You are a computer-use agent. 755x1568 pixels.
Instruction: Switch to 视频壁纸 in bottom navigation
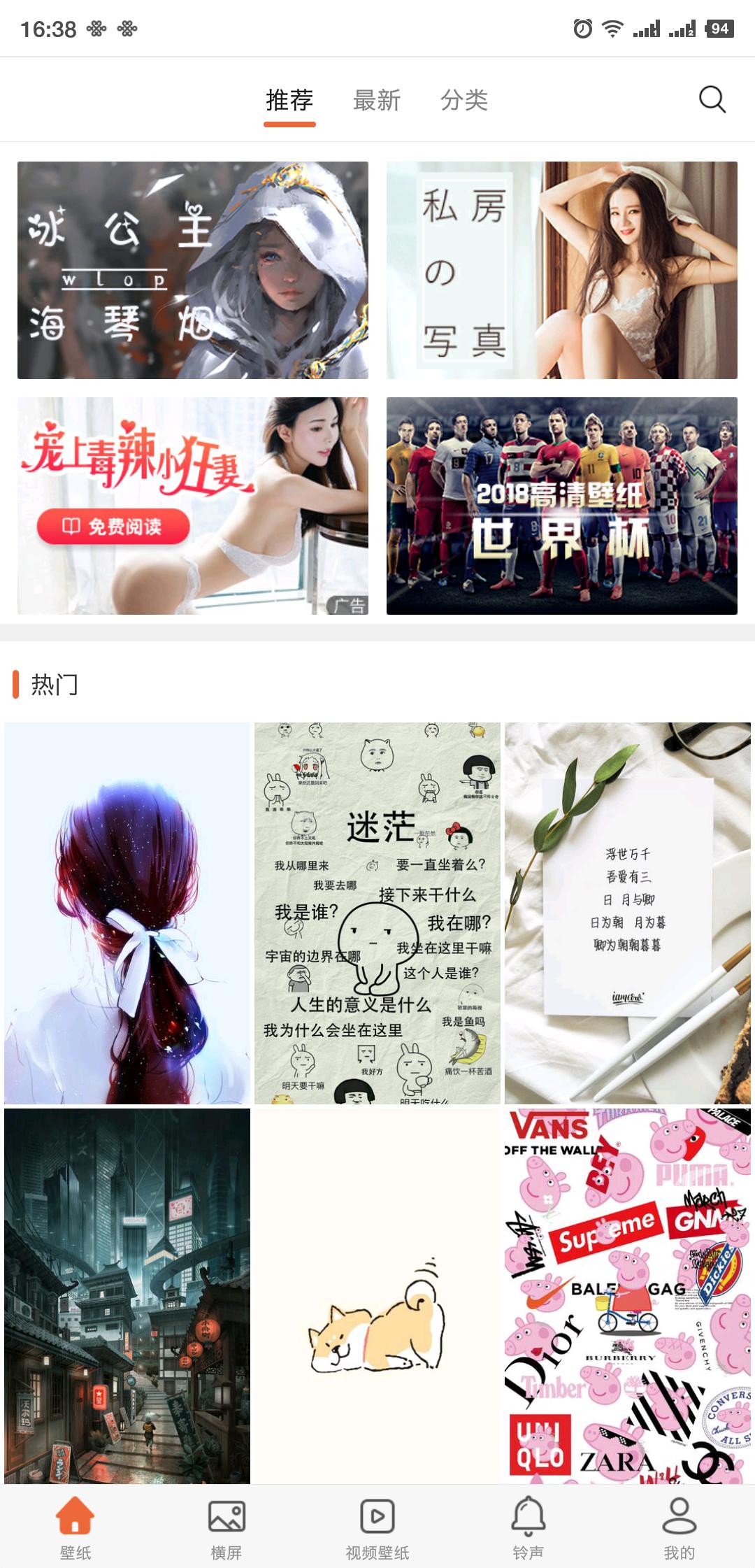click(x=377, y=1527)
